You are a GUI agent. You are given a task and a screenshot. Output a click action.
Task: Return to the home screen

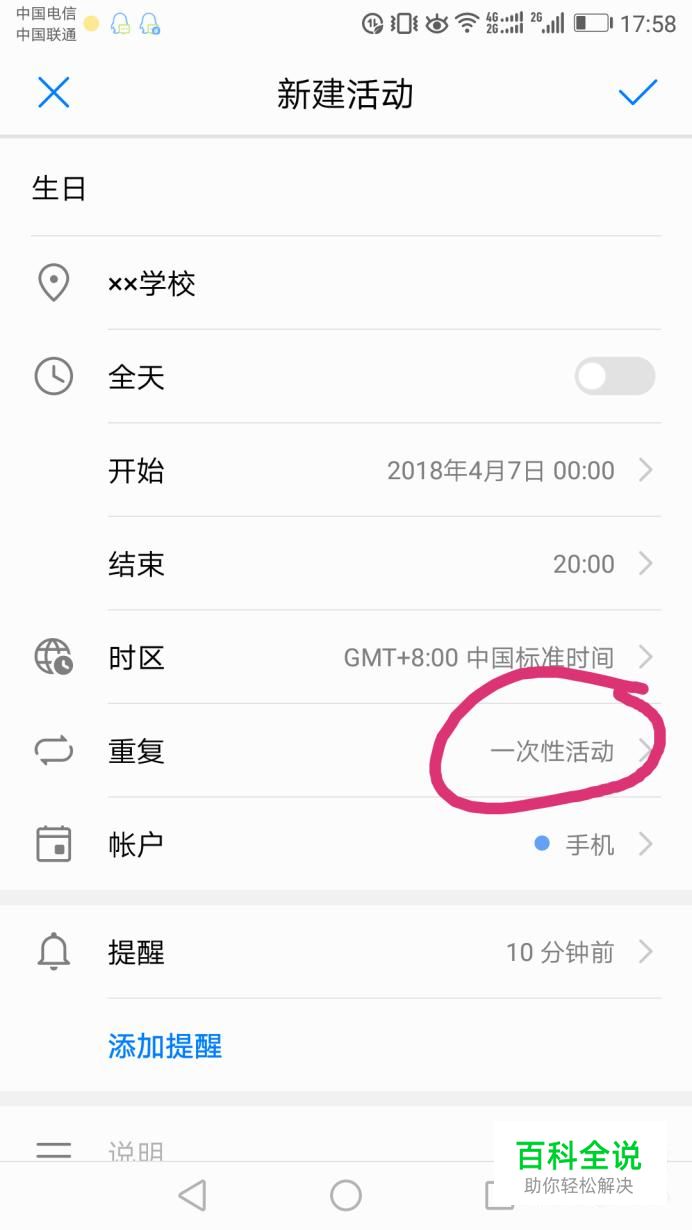[x=346, y=1195]
